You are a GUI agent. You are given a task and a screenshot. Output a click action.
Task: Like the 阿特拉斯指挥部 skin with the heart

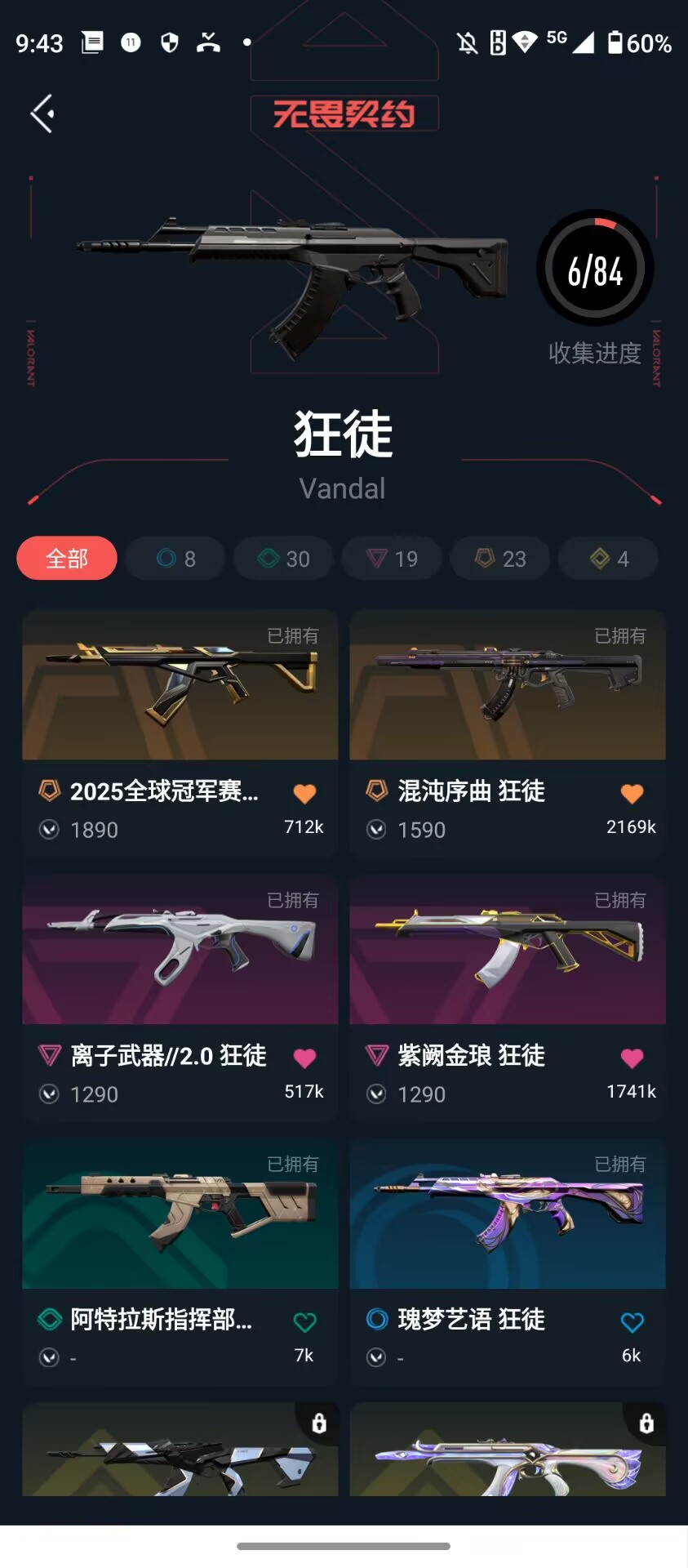pyautogui.click(x=304, y=1321)
